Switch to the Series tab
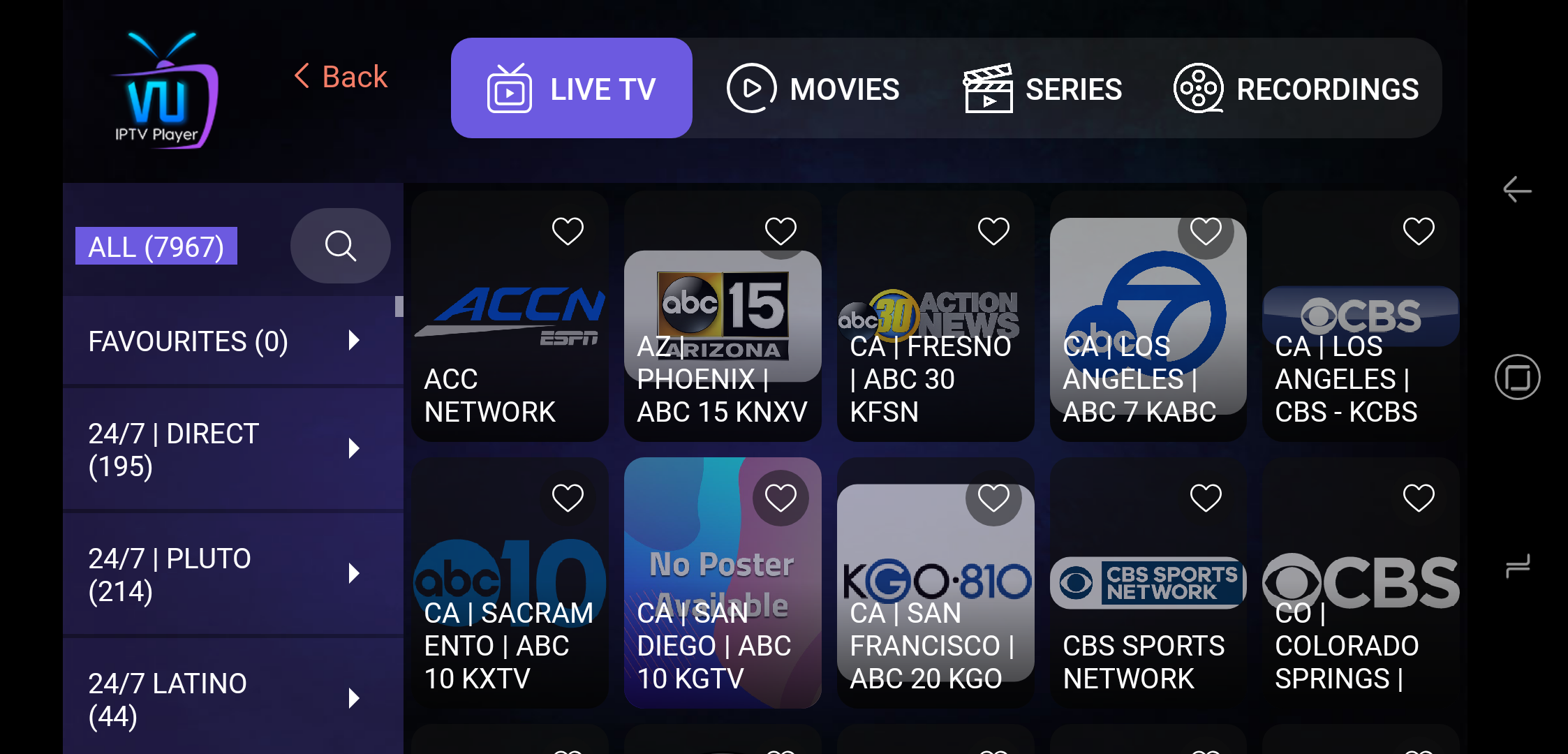The image size is (1568, 754). [x=1043, y=89]
